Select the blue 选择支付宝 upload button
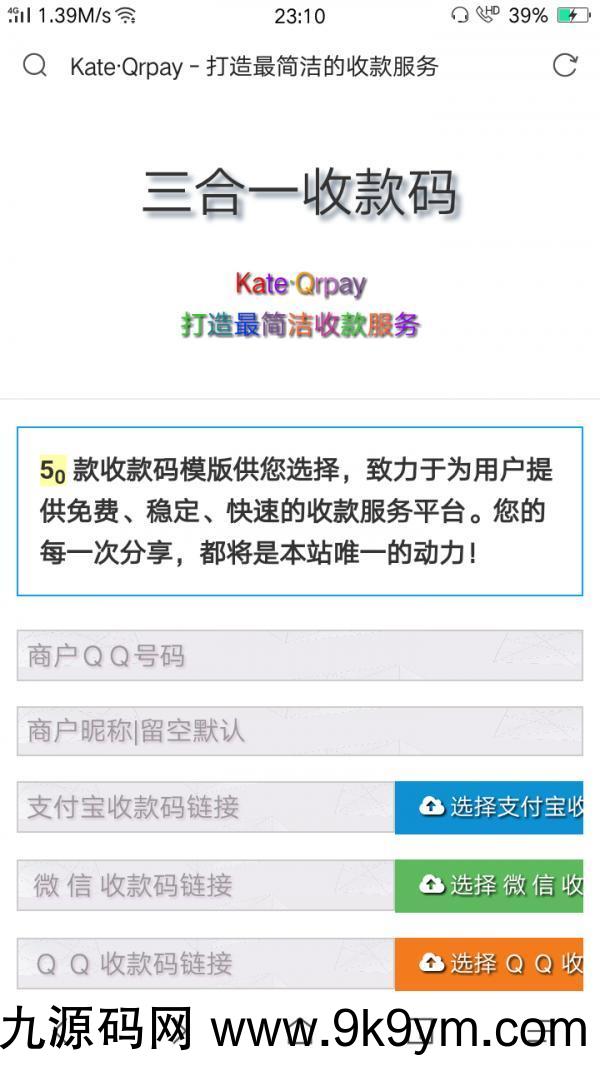The width and height of the screenshot is (600, 1066). tap(489, 807)
